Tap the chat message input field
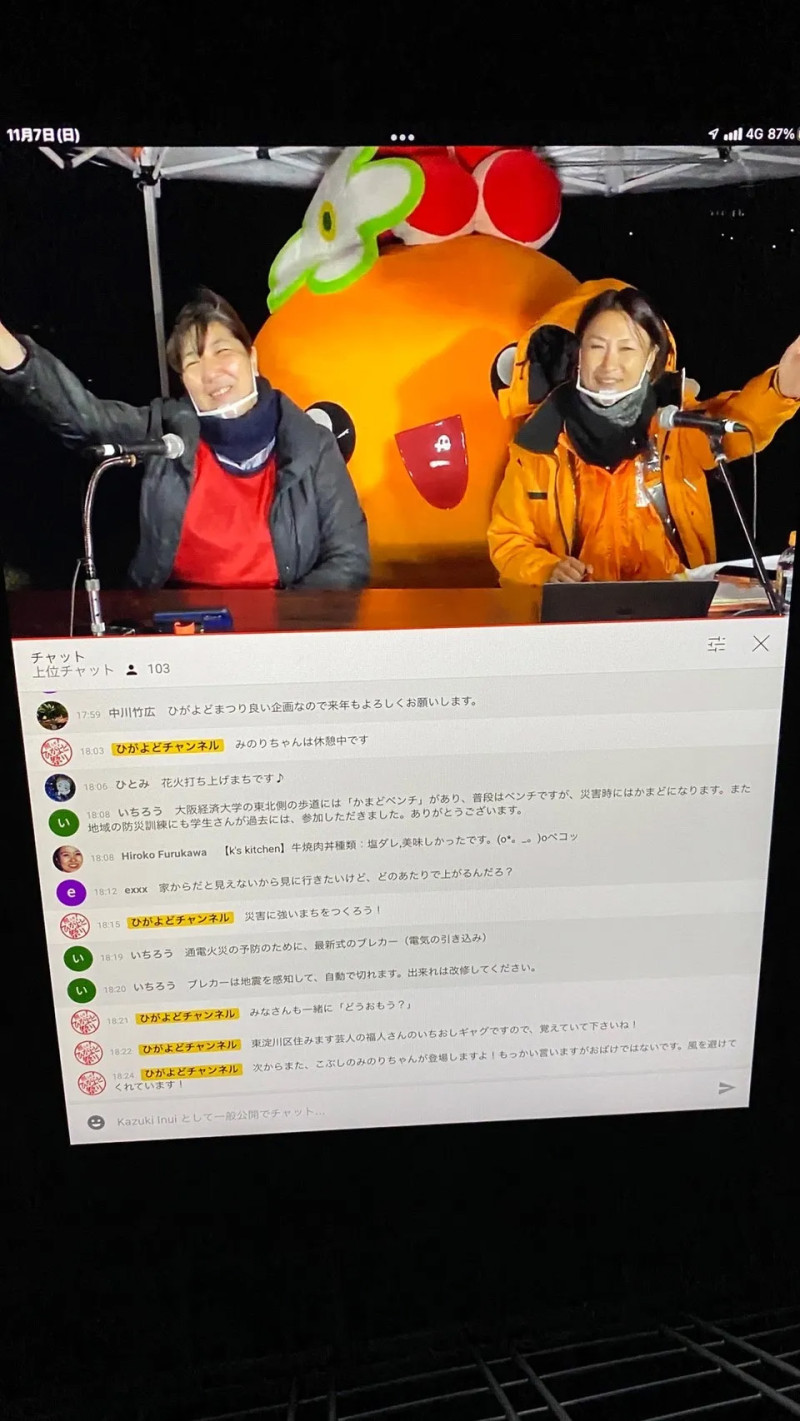 pyautogui.click(x=400, y=1112)
